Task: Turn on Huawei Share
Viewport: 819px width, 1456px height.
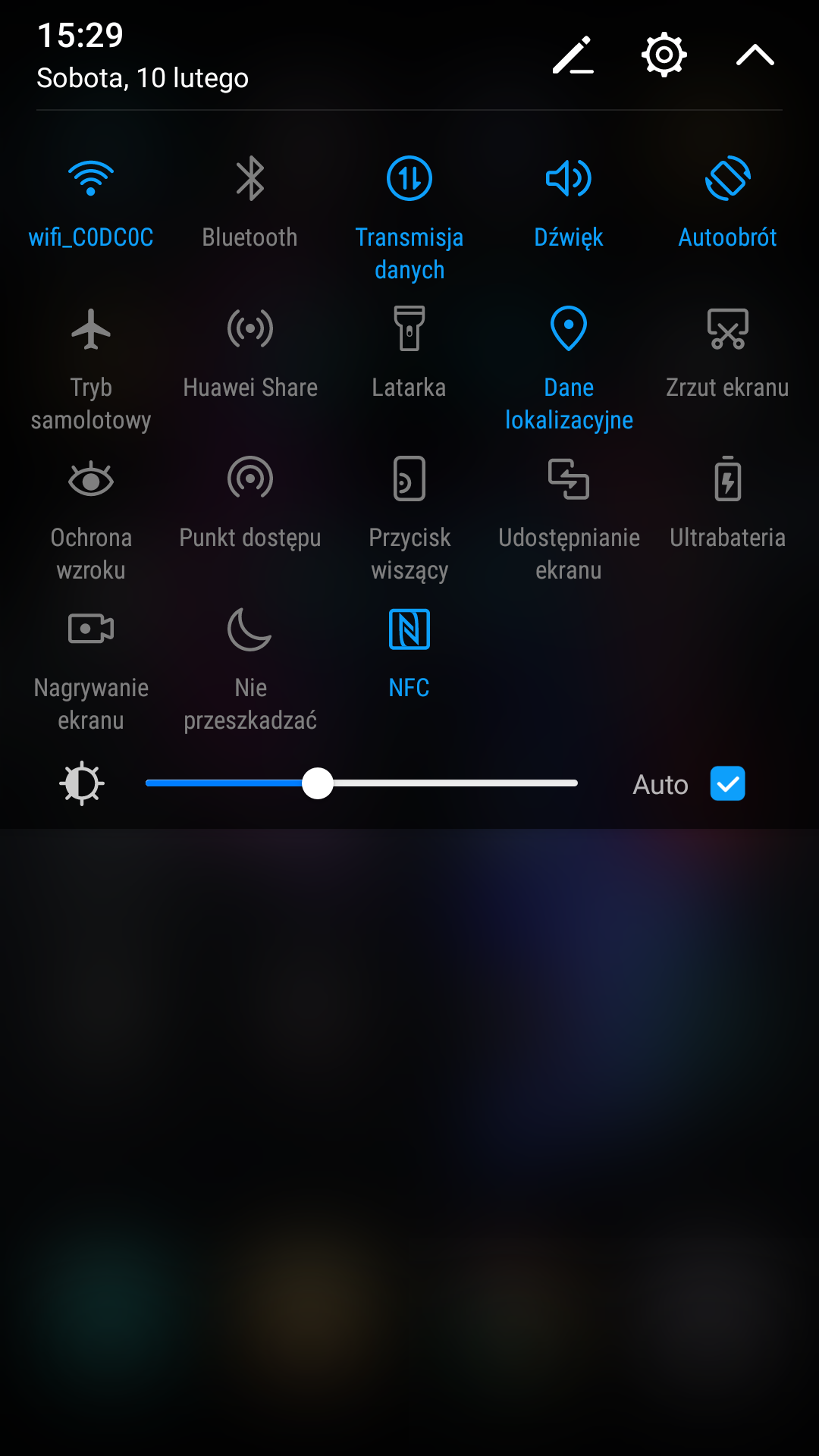Action: (250, 329)
